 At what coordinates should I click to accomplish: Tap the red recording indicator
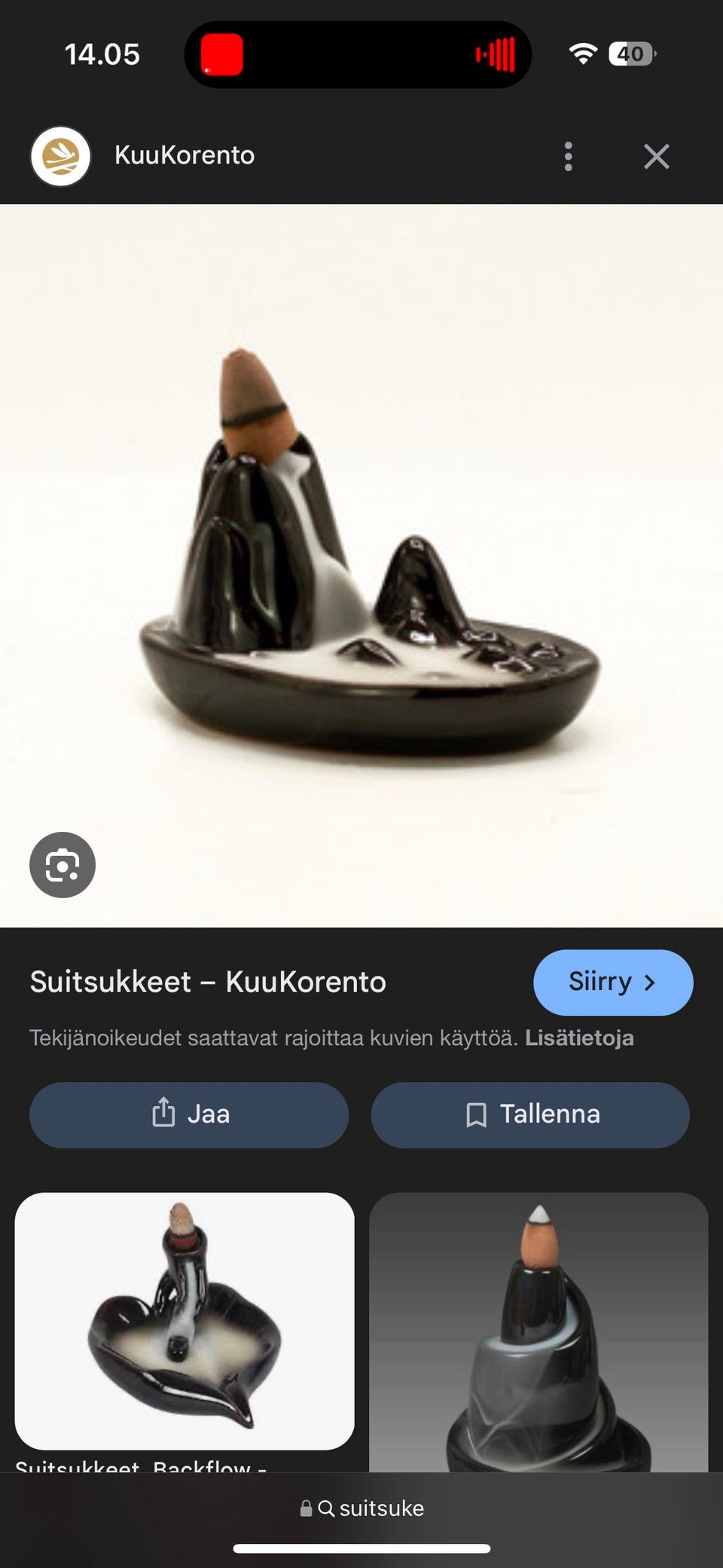[222, 53]
